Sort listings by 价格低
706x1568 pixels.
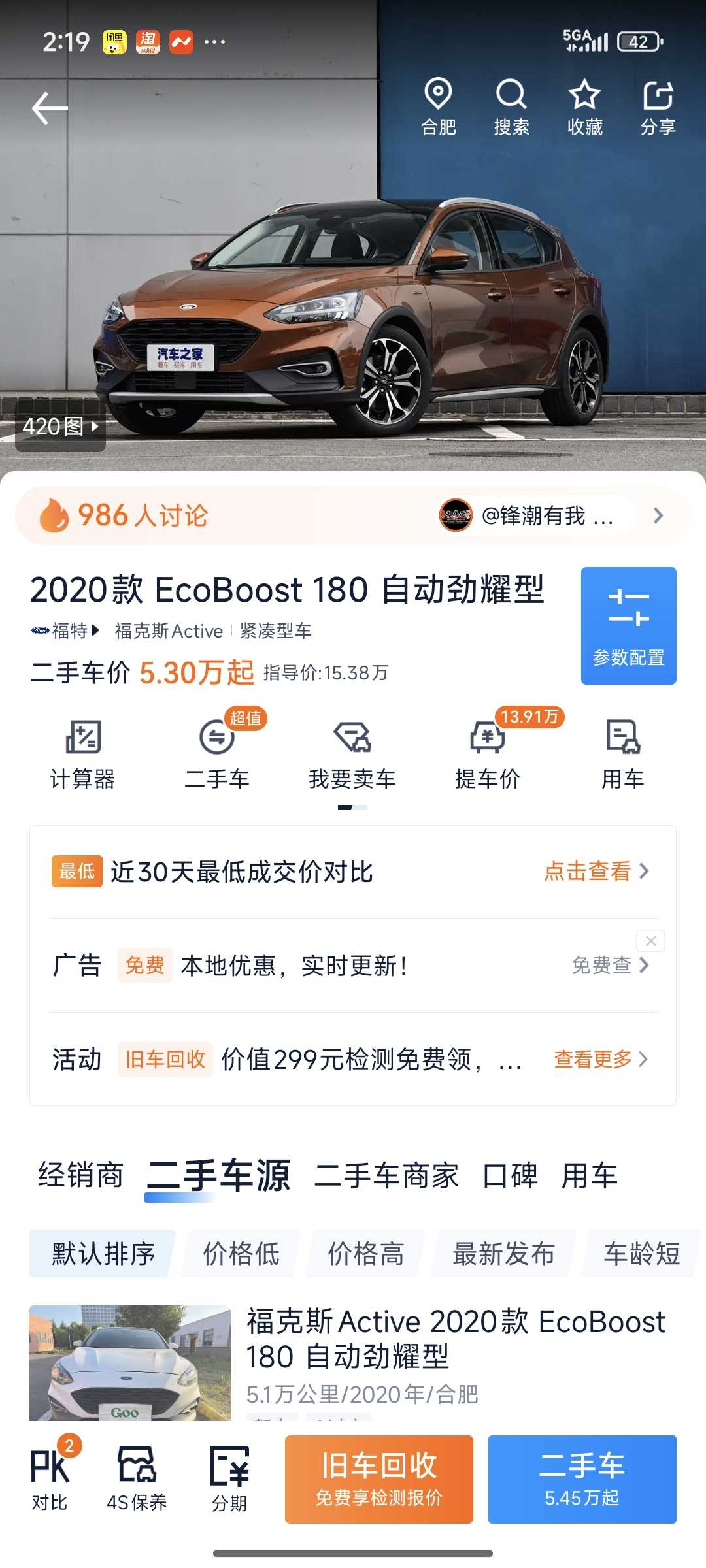pyautogui.click(x=241, y=1254)
